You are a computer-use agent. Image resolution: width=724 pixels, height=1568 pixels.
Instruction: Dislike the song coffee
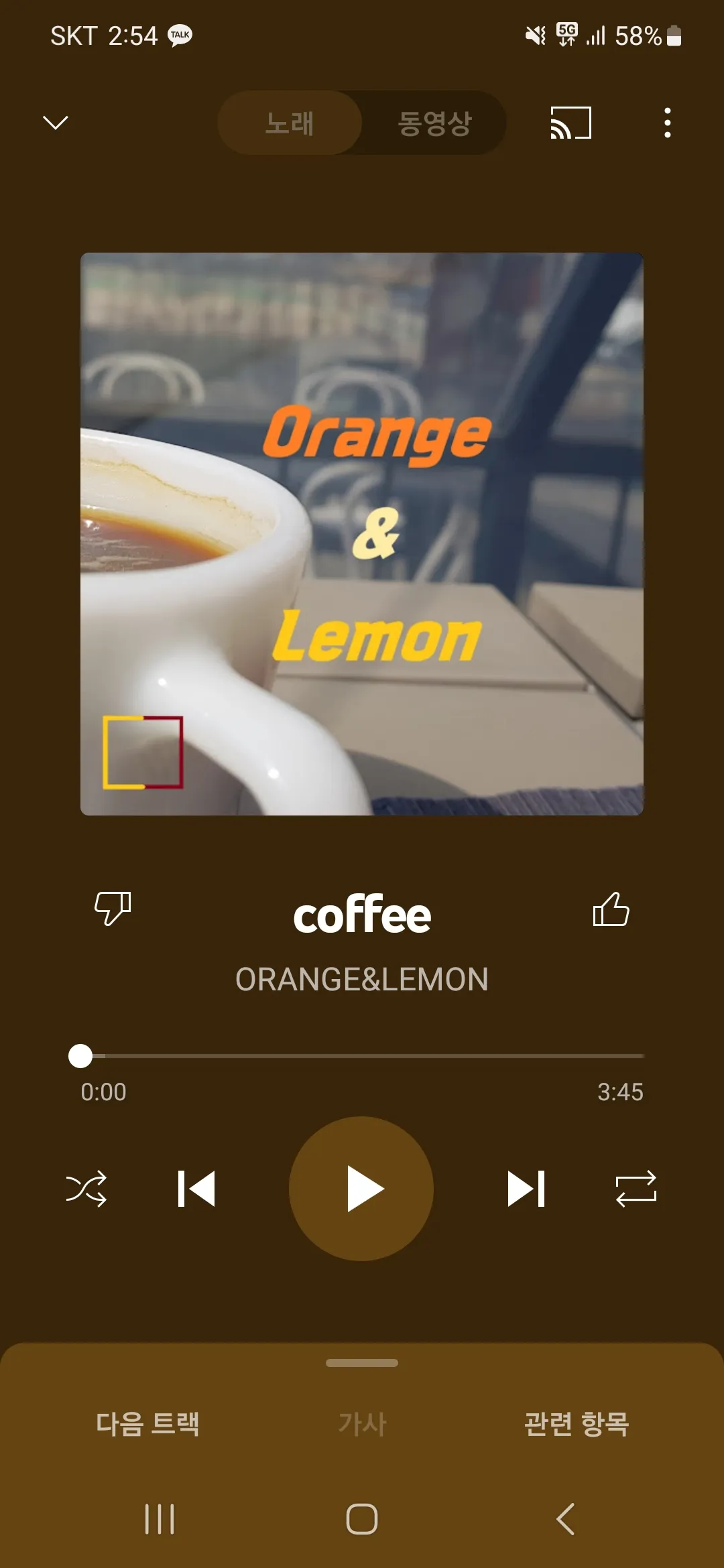113,909
